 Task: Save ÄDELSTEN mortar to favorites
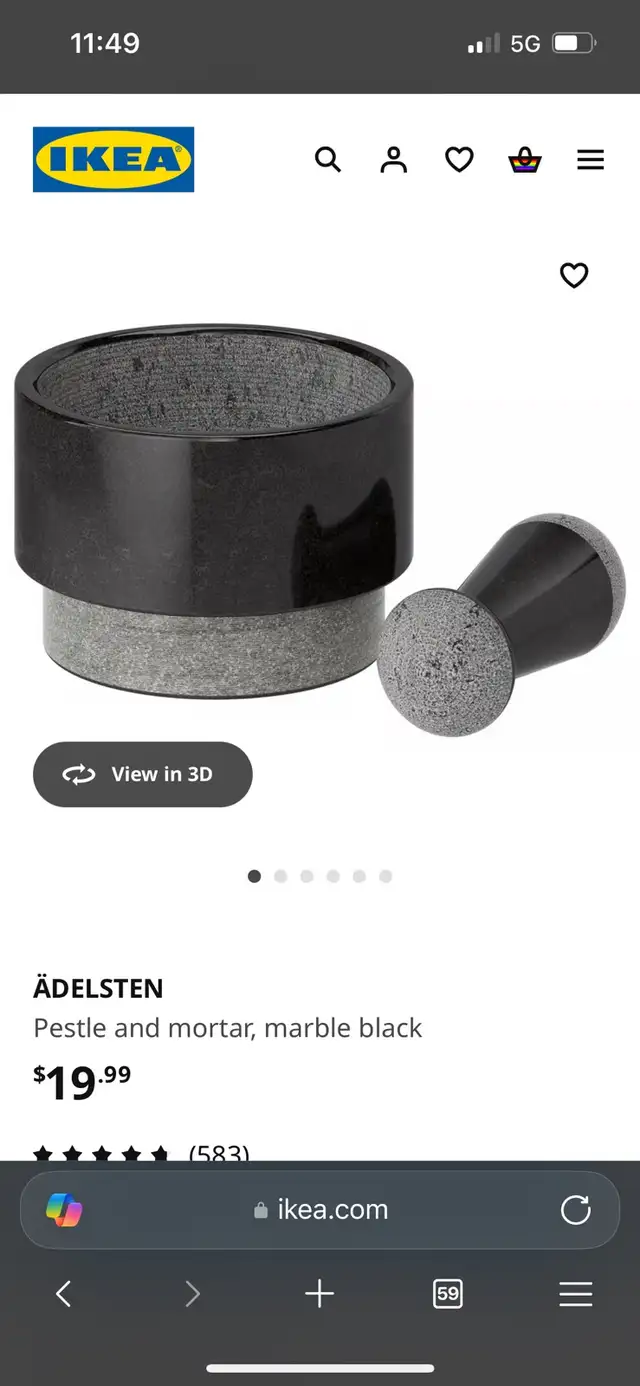pyautogui.click(x=574, y=275)
